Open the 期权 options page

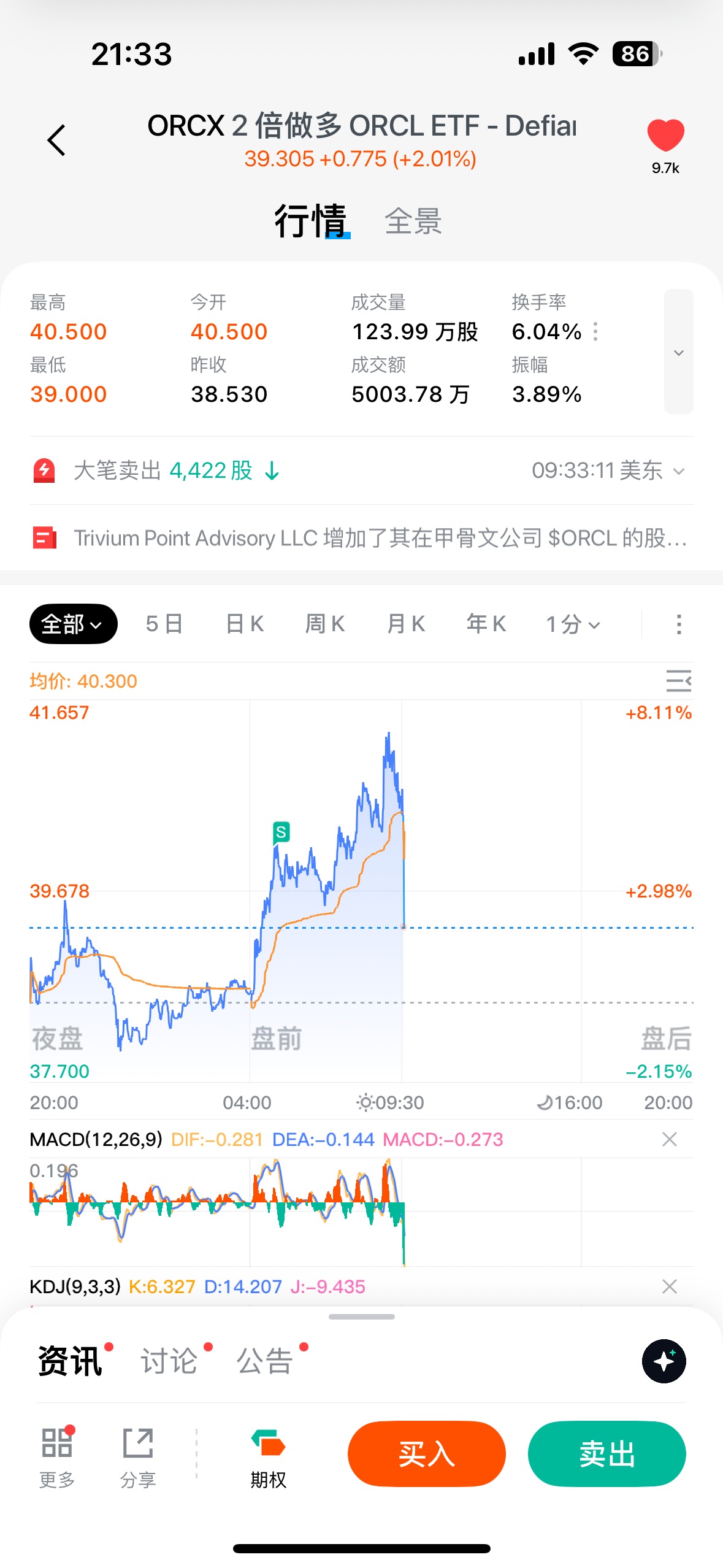[268, 1458]
